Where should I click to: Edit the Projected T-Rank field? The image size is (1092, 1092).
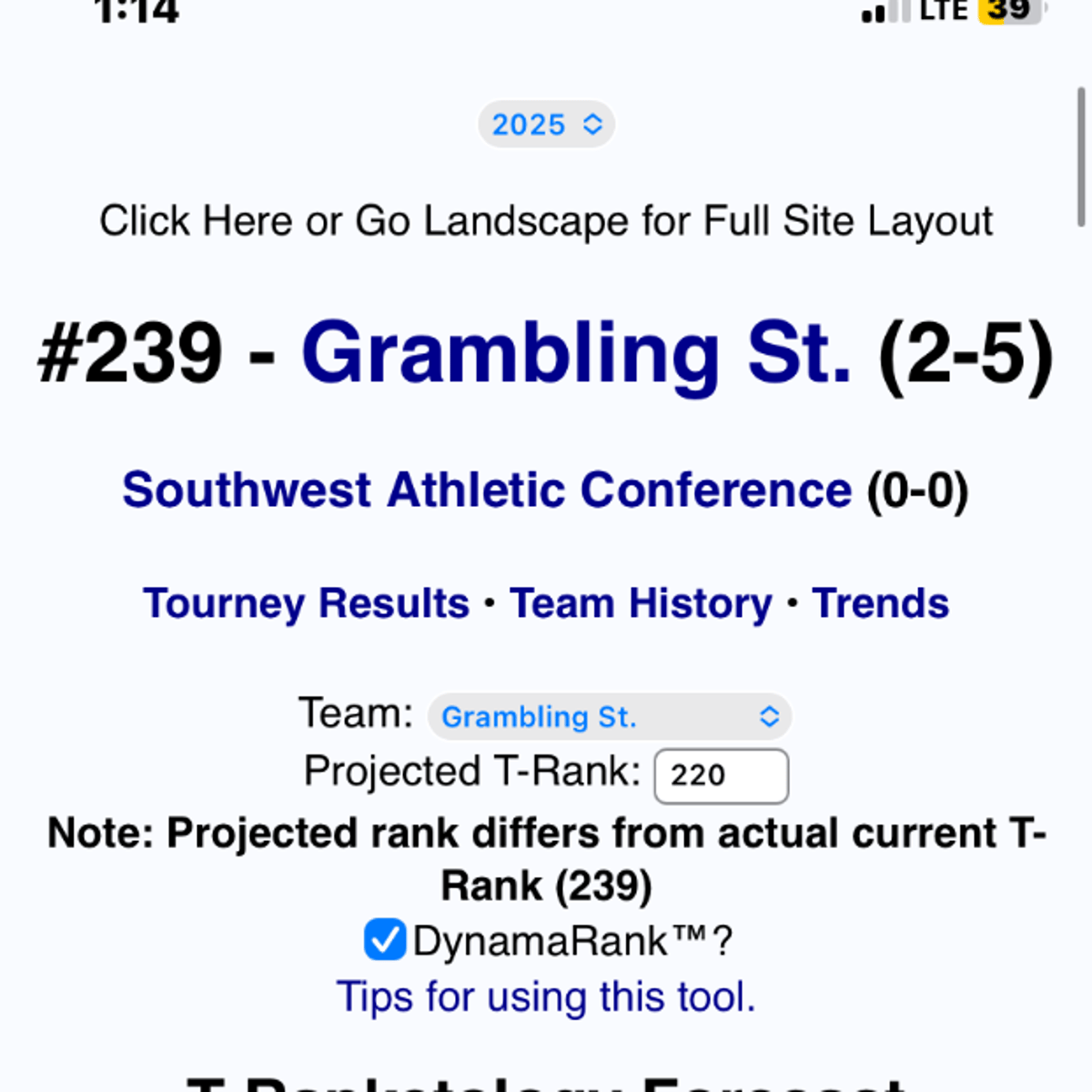coord(721,775)
